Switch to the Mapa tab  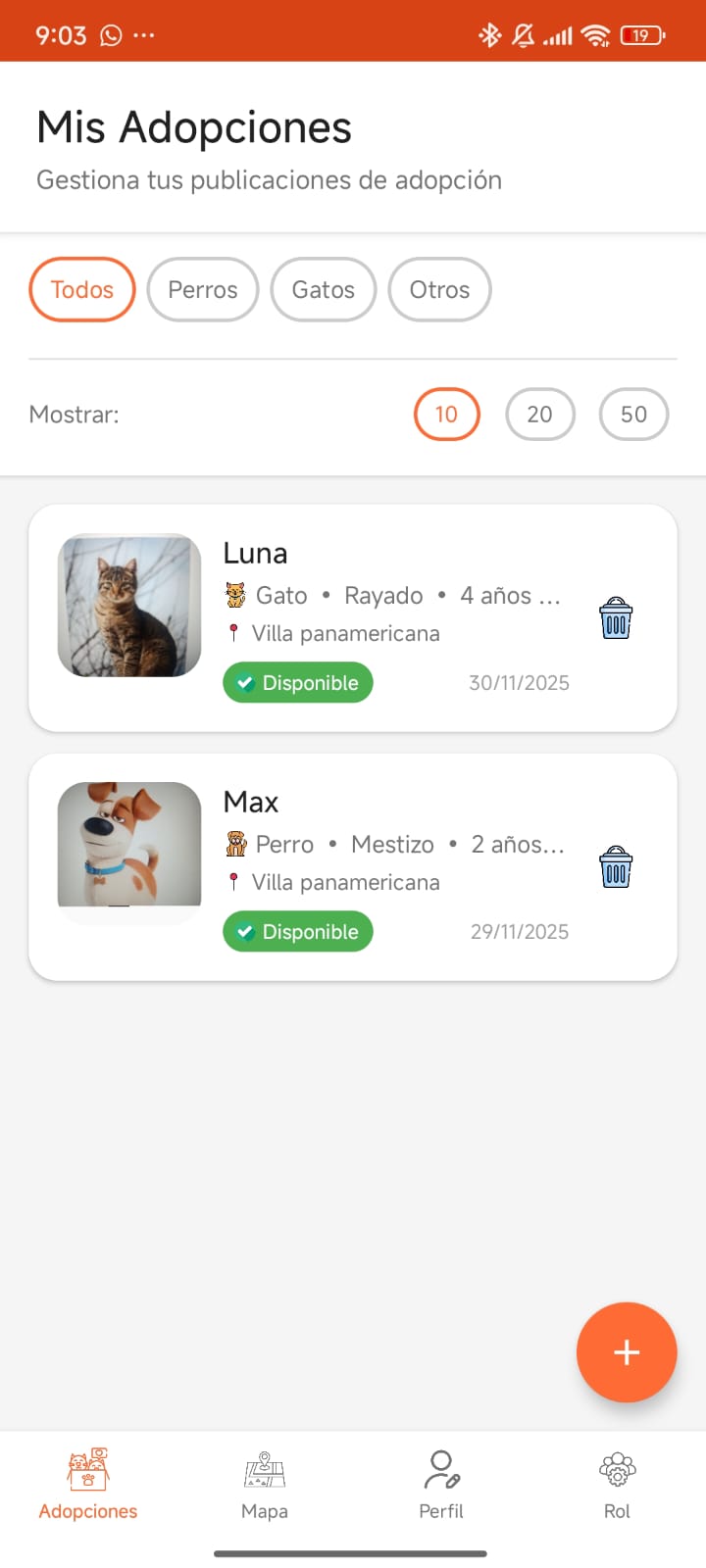point(265,1485)
